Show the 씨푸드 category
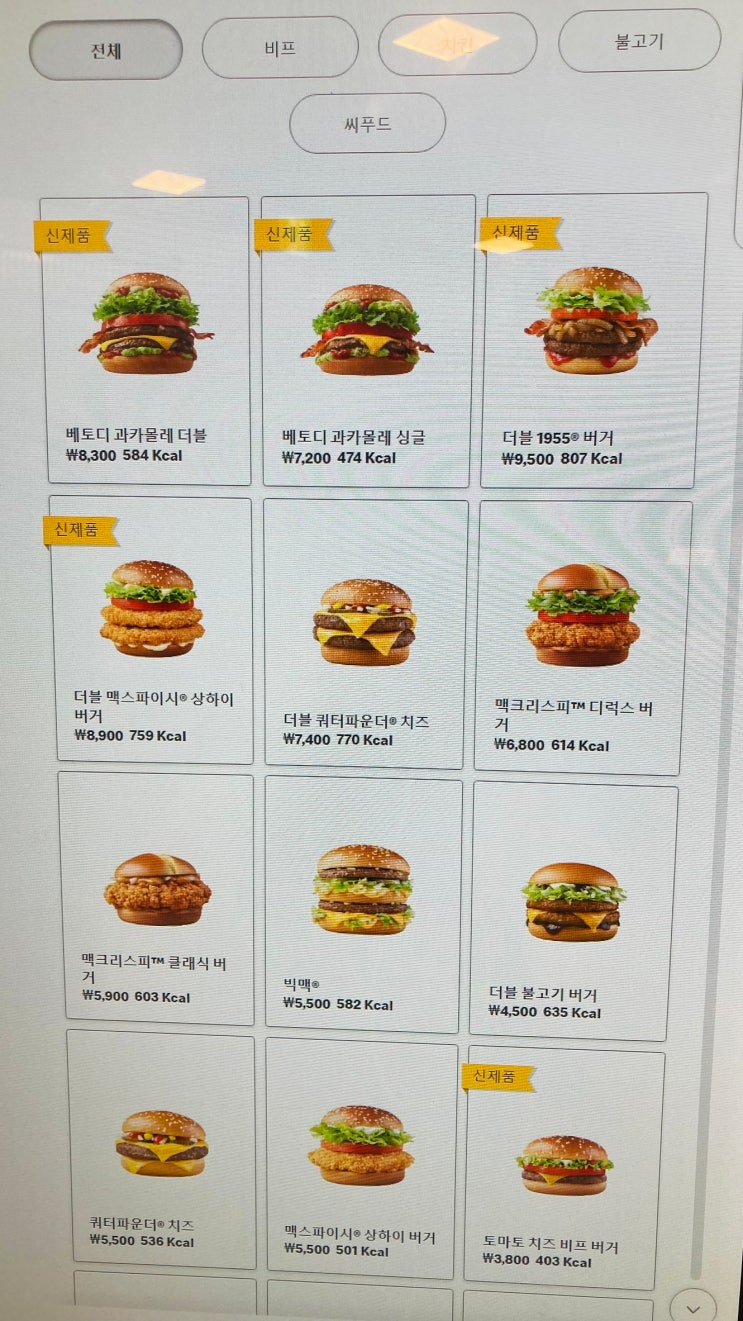Screen dimensions: 743x1321 (x=367, y=124)
